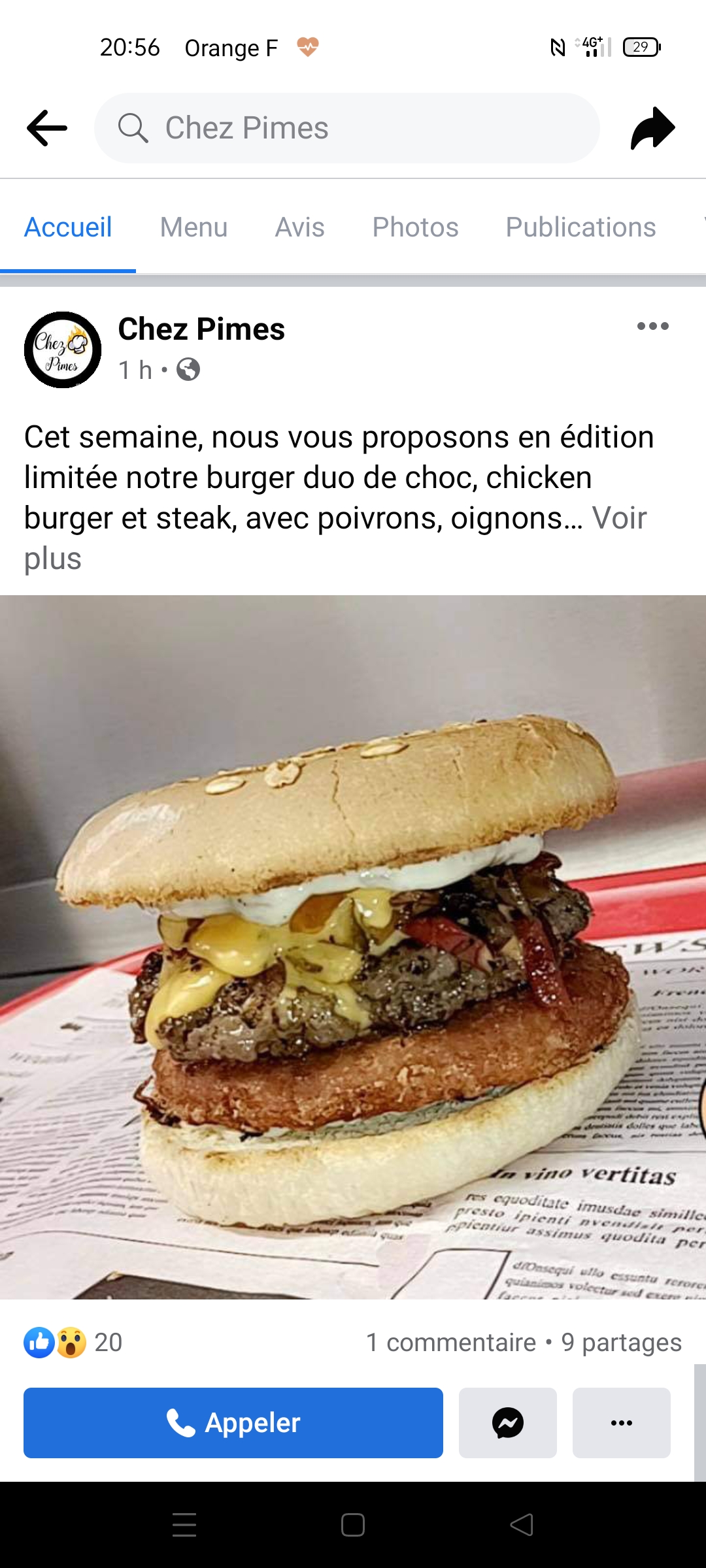Tap the system home button

pos(353,1525)
